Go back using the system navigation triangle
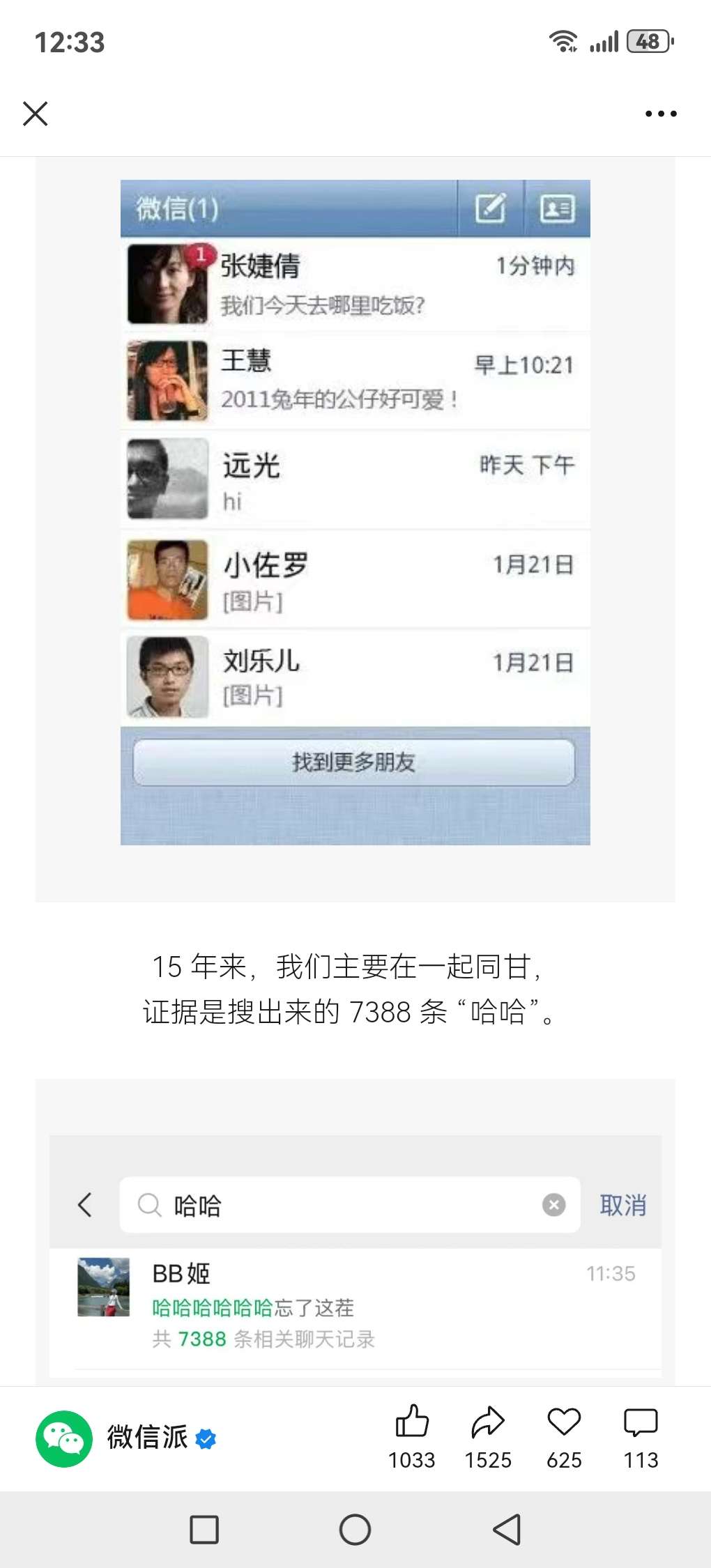This screenshot has width=711, height=1568. pos(507,1530)
